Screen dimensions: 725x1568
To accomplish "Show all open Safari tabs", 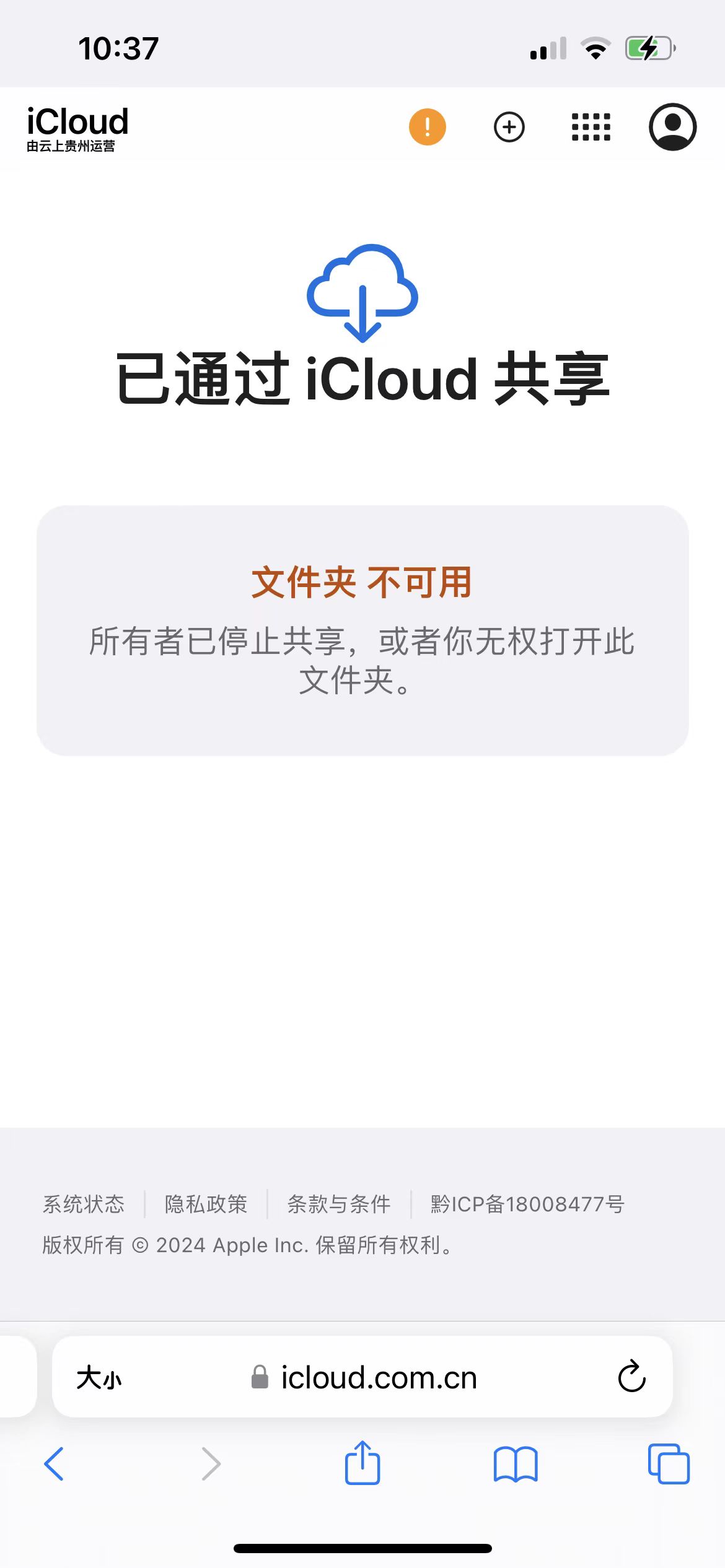I will tap(669, 1464).
